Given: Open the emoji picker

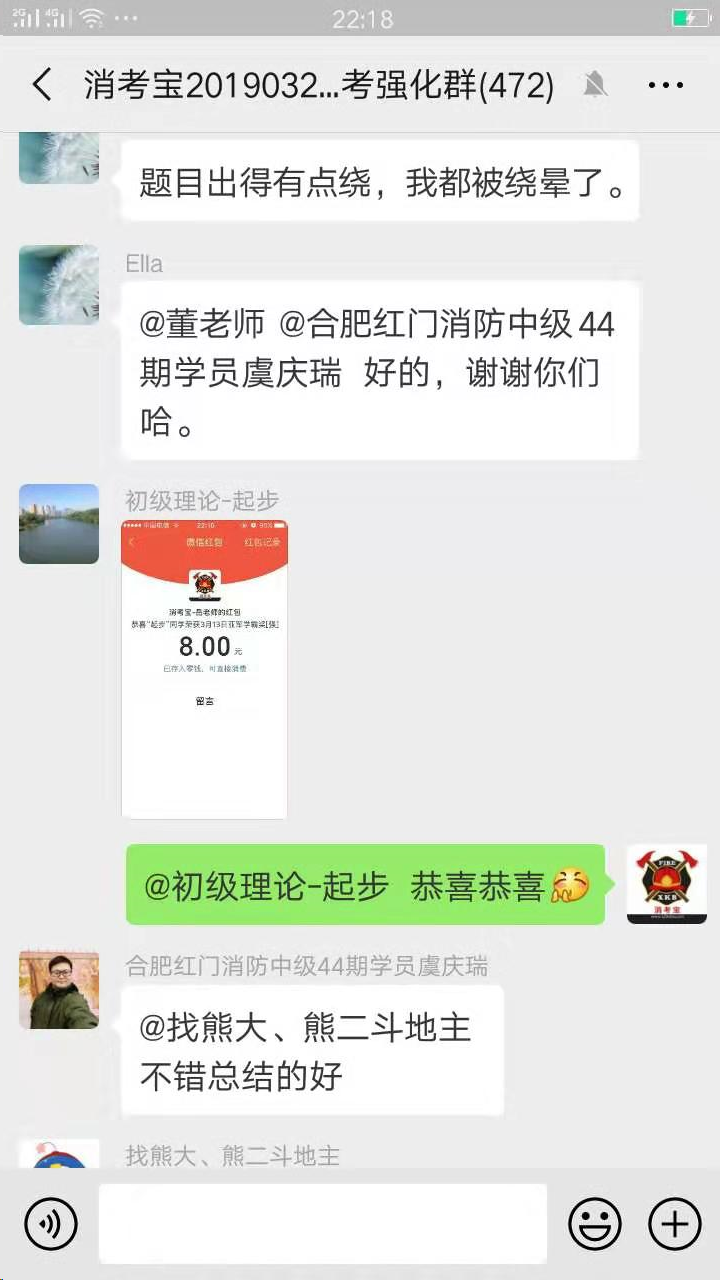Looking at the screenshot, I should click(595, 1224).
